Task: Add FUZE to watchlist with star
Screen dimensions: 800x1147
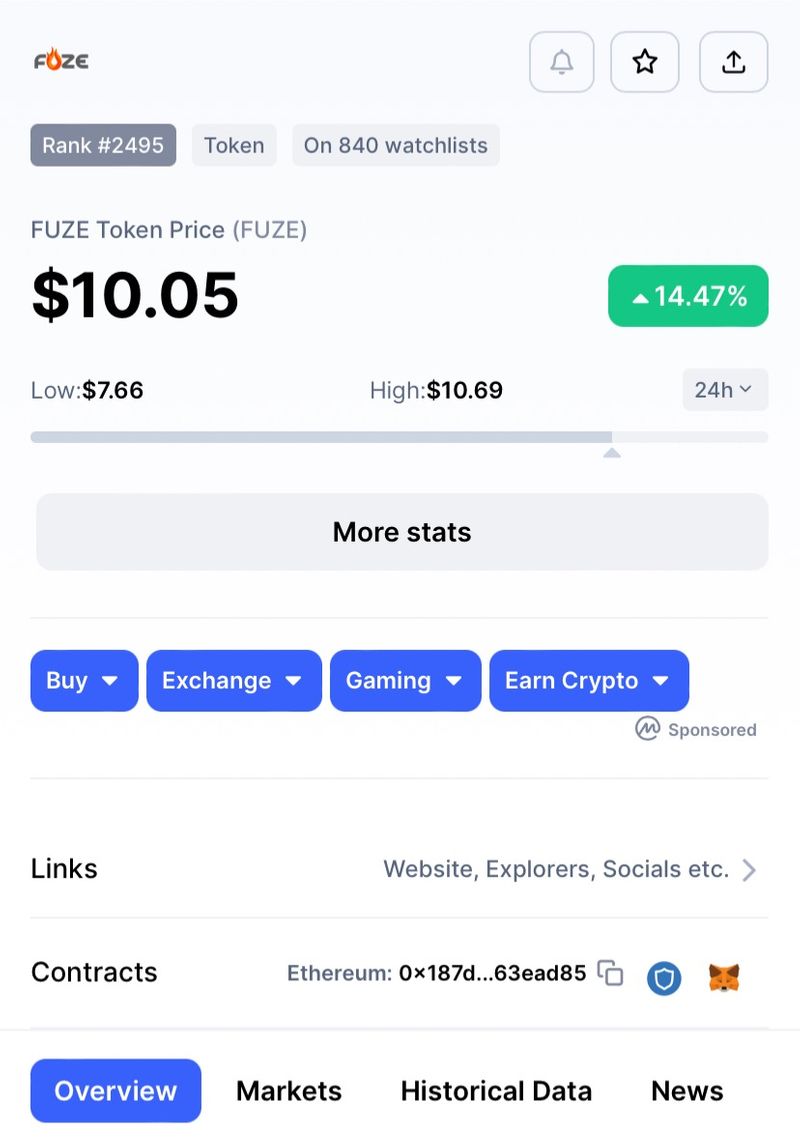Action: pos(645,62)
